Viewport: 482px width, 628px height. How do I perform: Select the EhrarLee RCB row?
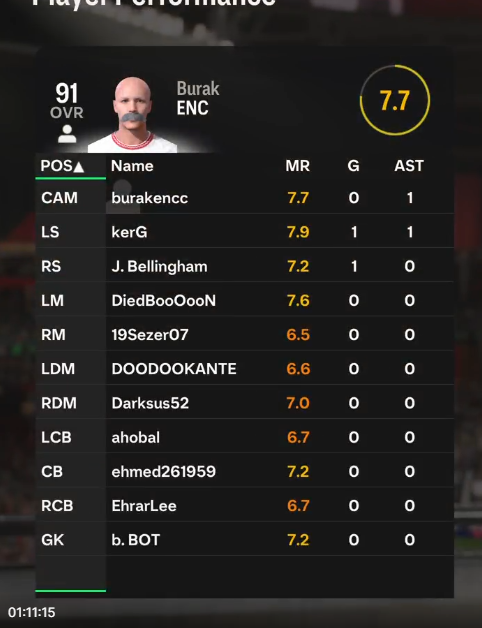click(244, 505)
